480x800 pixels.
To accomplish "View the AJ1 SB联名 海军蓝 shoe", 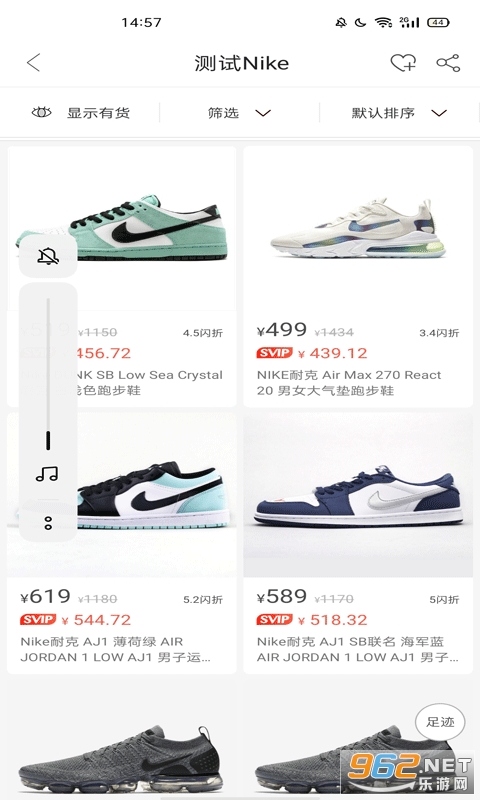I will click(358, 543).
